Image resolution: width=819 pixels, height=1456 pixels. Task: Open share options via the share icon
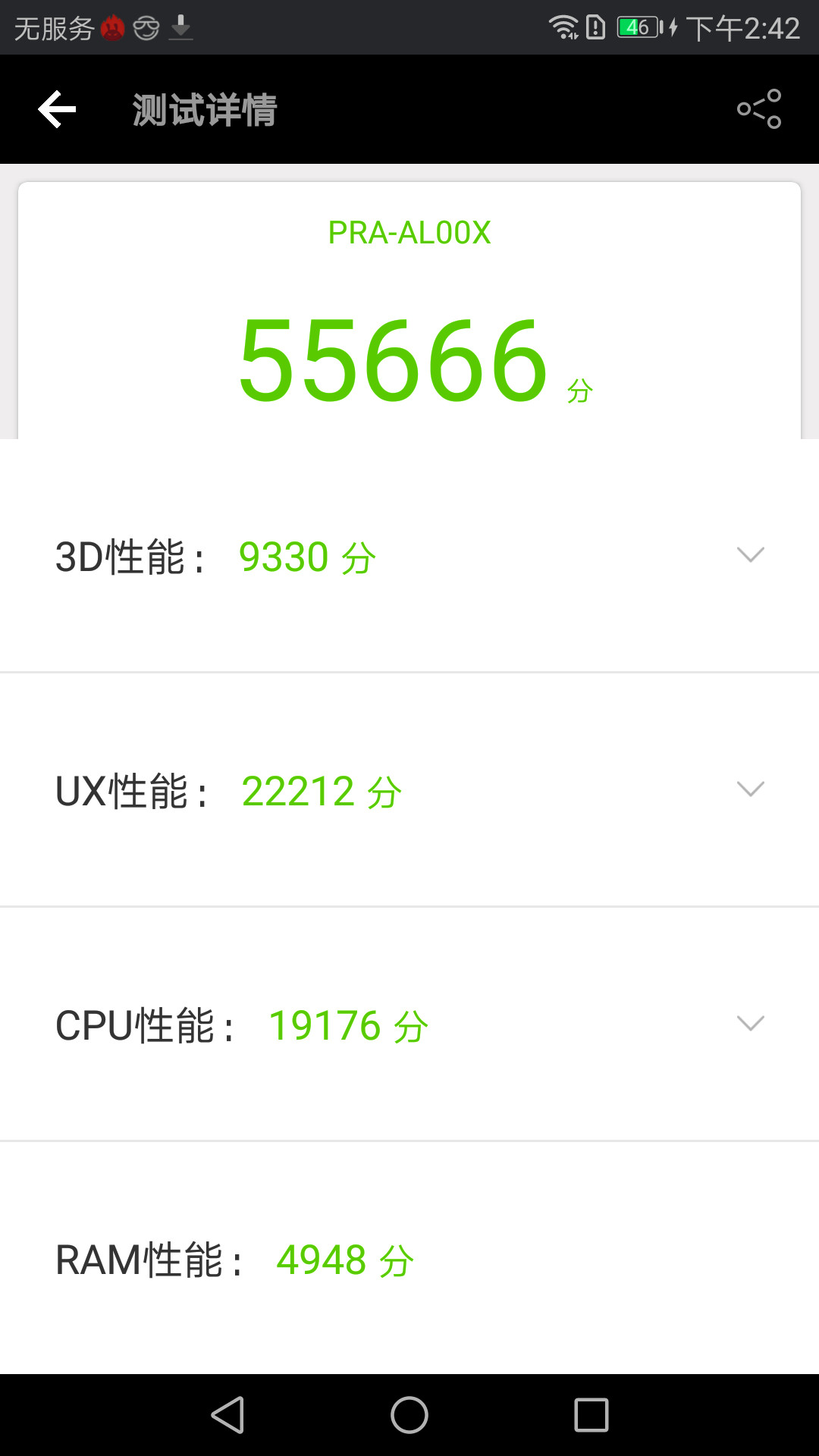(759, 108)
